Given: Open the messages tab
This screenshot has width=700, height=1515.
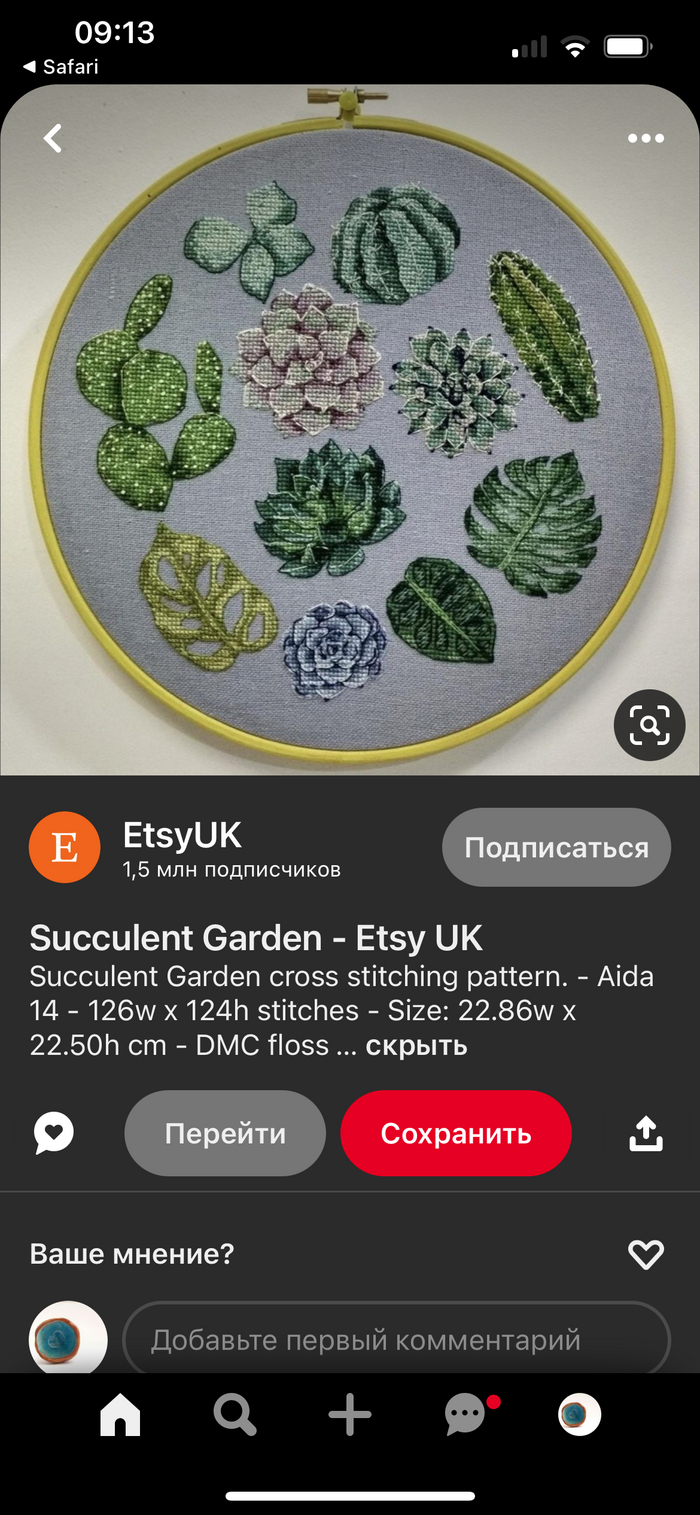Looking at the screenshot, I should [x=466, y=1415].
